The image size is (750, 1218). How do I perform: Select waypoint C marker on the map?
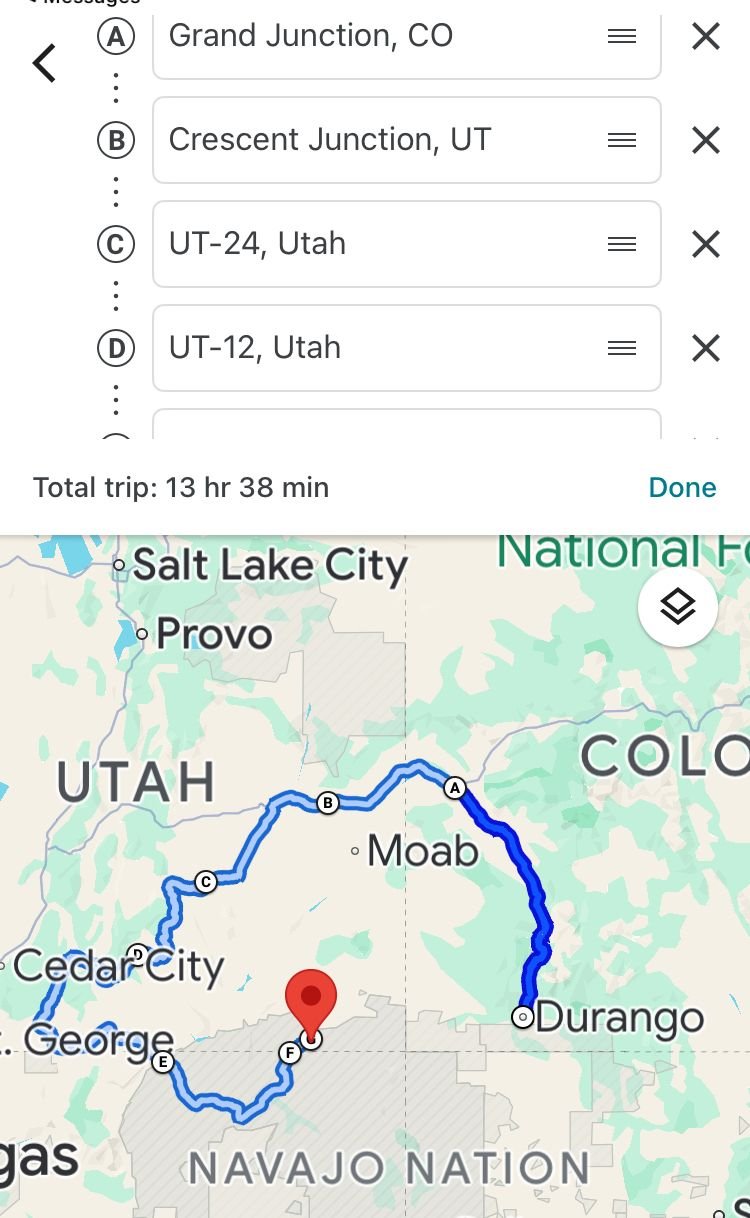[x=205, y=881]
